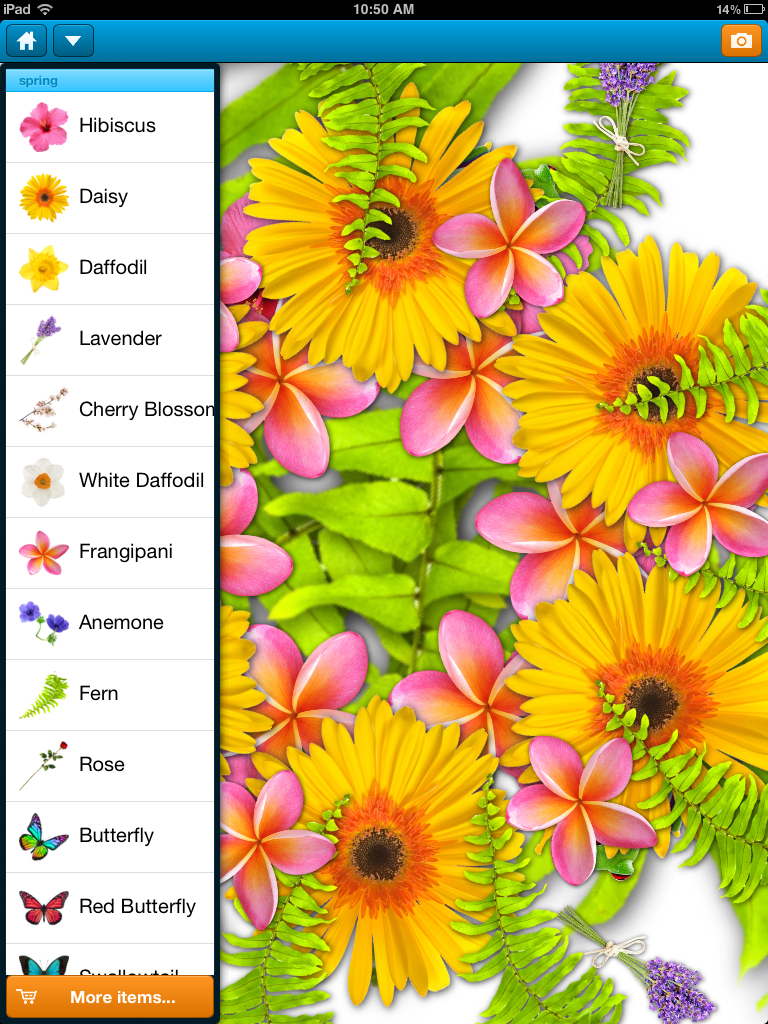The width and height of the screenshot is (768, 1024).
Task: Open More items shop
Action: click(x=110, y=997)
